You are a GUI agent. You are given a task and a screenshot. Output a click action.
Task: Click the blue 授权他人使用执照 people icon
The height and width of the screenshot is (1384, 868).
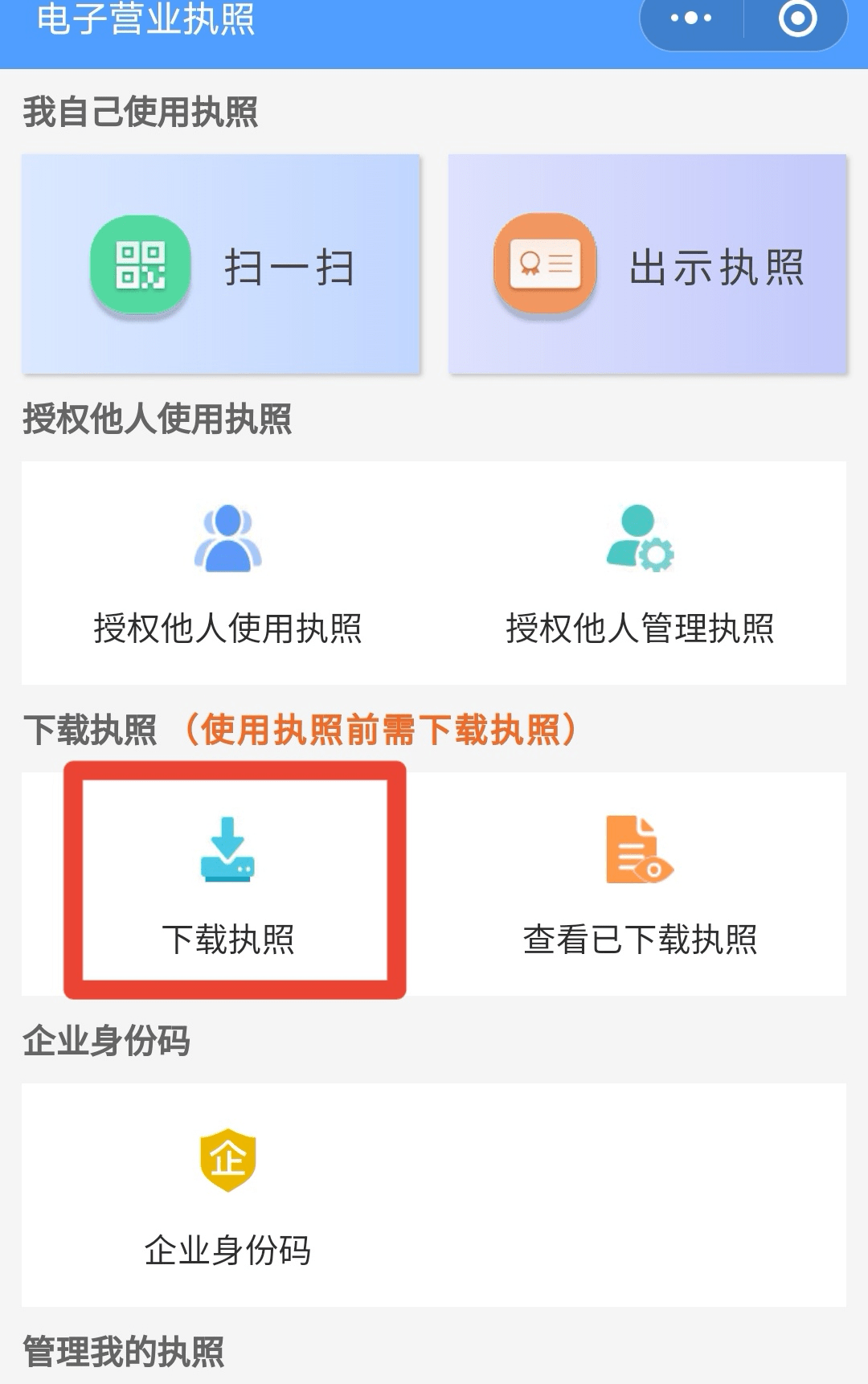point(227,540)
